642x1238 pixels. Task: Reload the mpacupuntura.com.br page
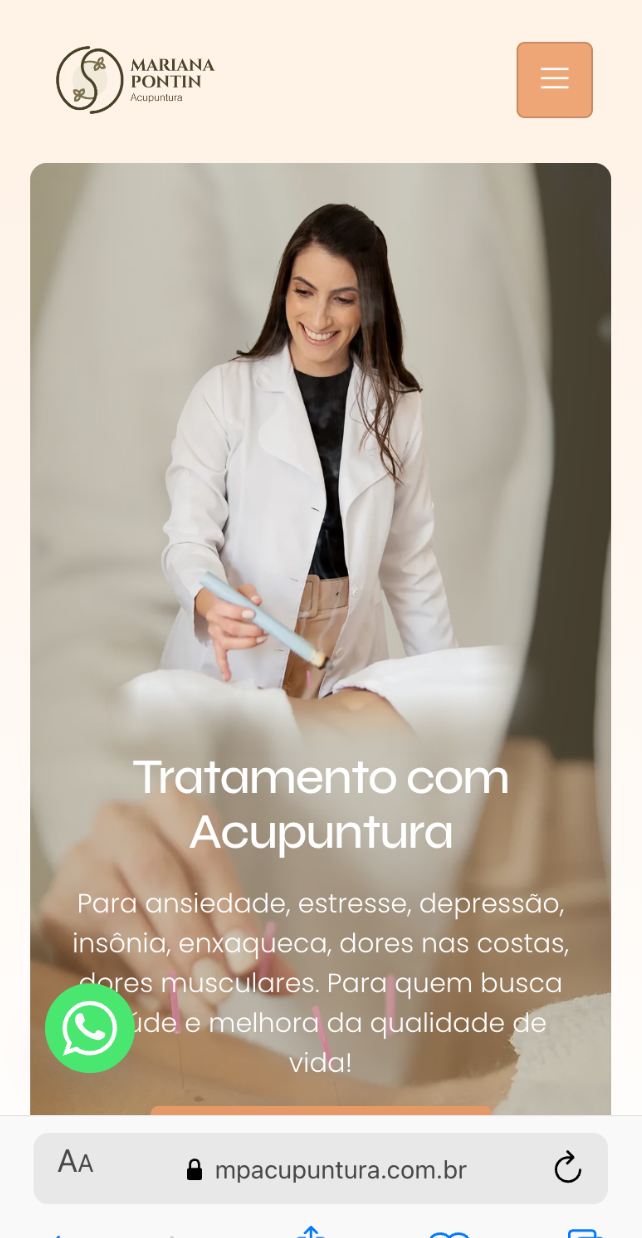click(x=567, y=1167)
